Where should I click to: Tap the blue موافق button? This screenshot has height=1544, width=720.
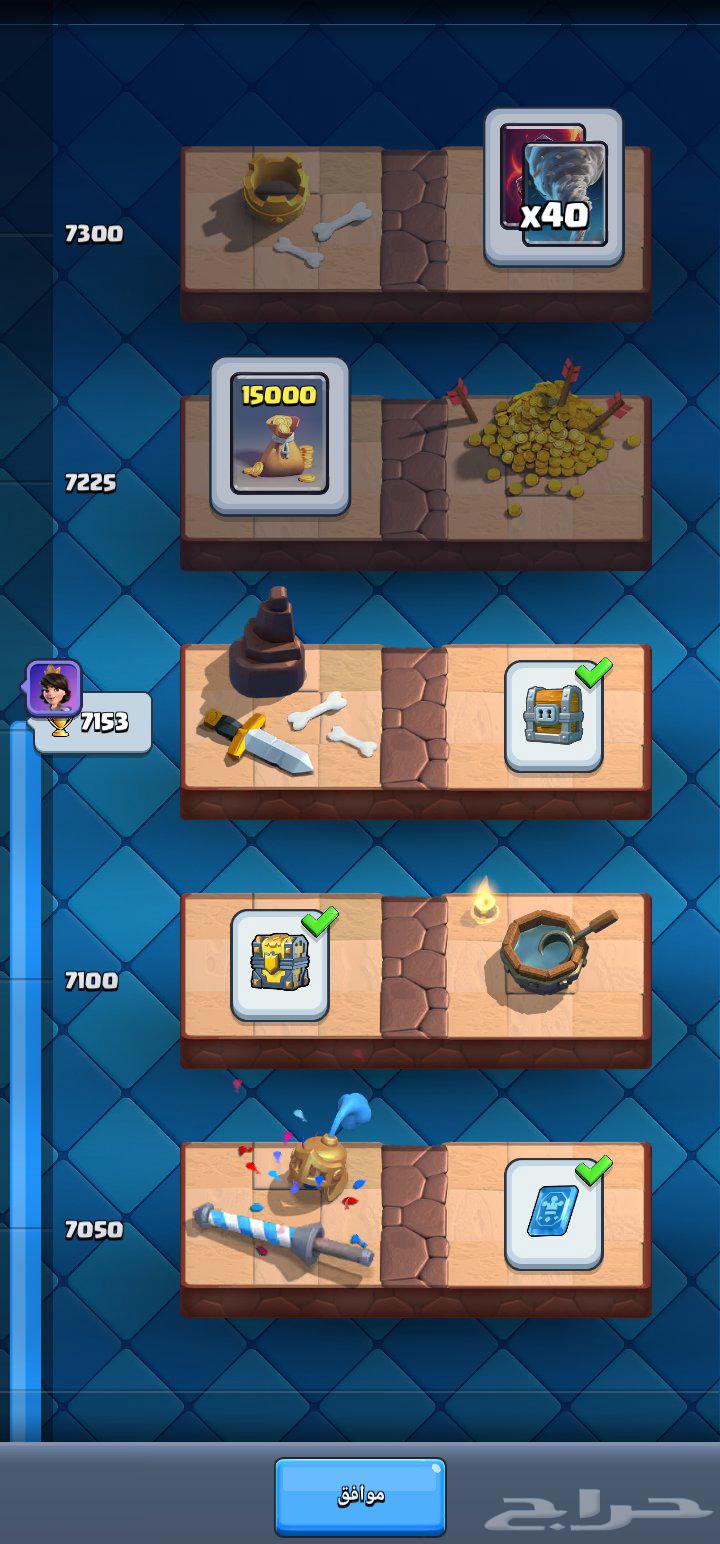(x=360, y=1496)
